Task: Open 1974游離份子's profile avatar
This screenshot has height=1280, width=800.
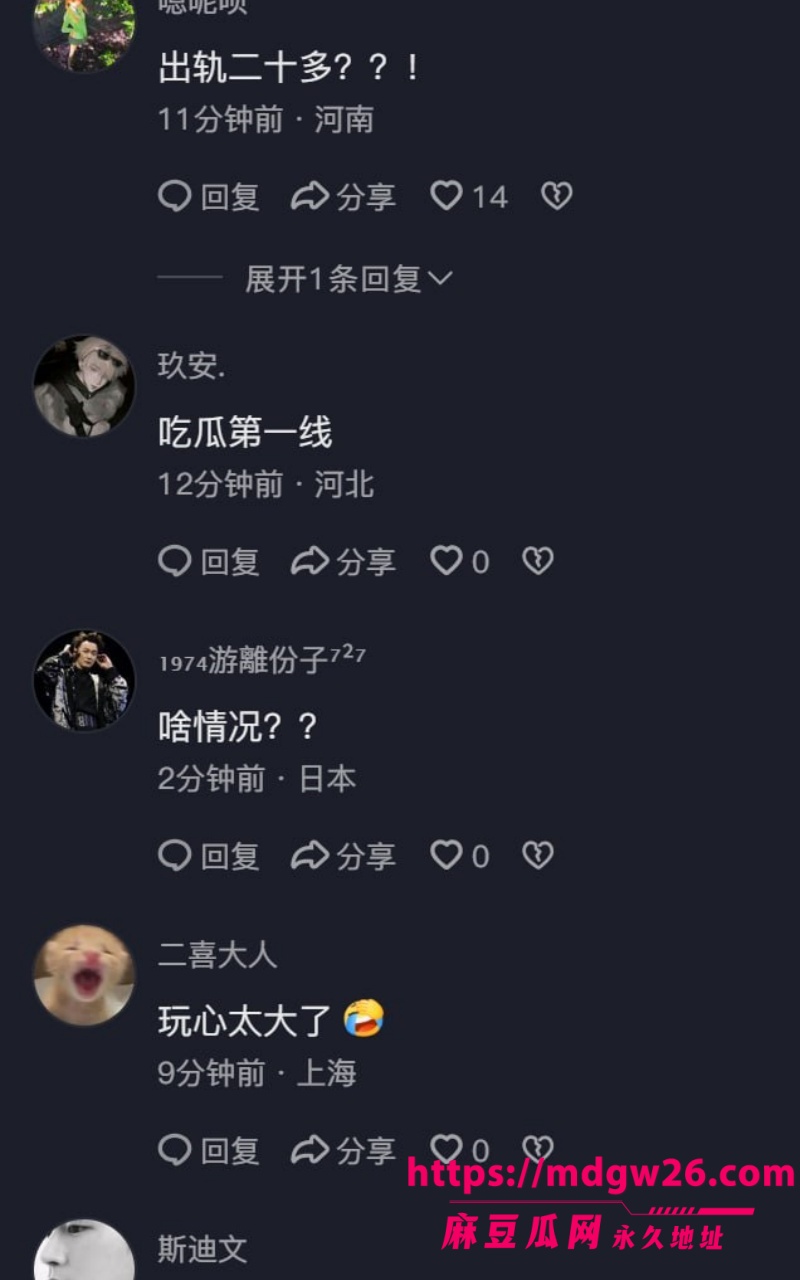Action: 84,680
